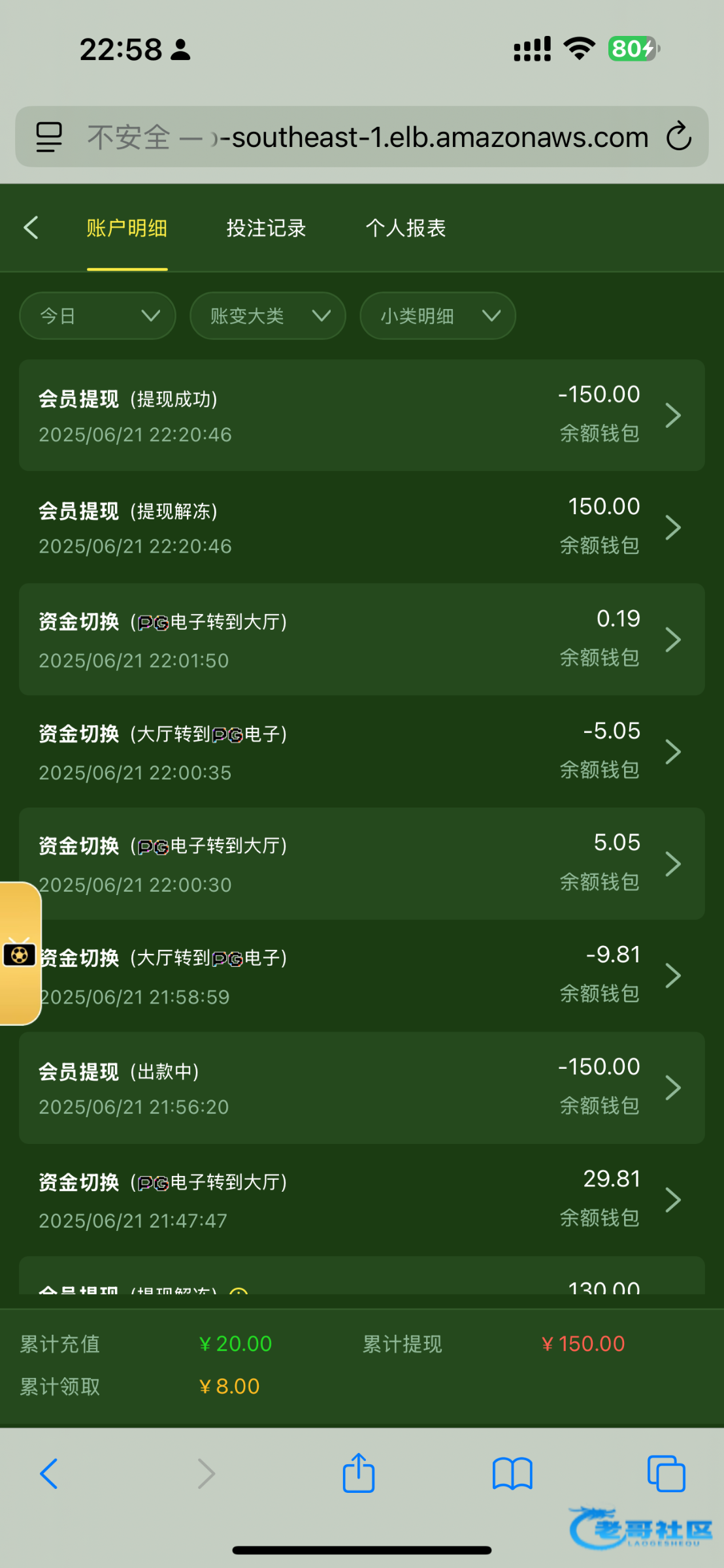Image resolution: width=724 pixels, height=1568 pixels.
Task: View 资金切换 record of 0.19 at 22:01:50
Action: [x=361, y=639]
